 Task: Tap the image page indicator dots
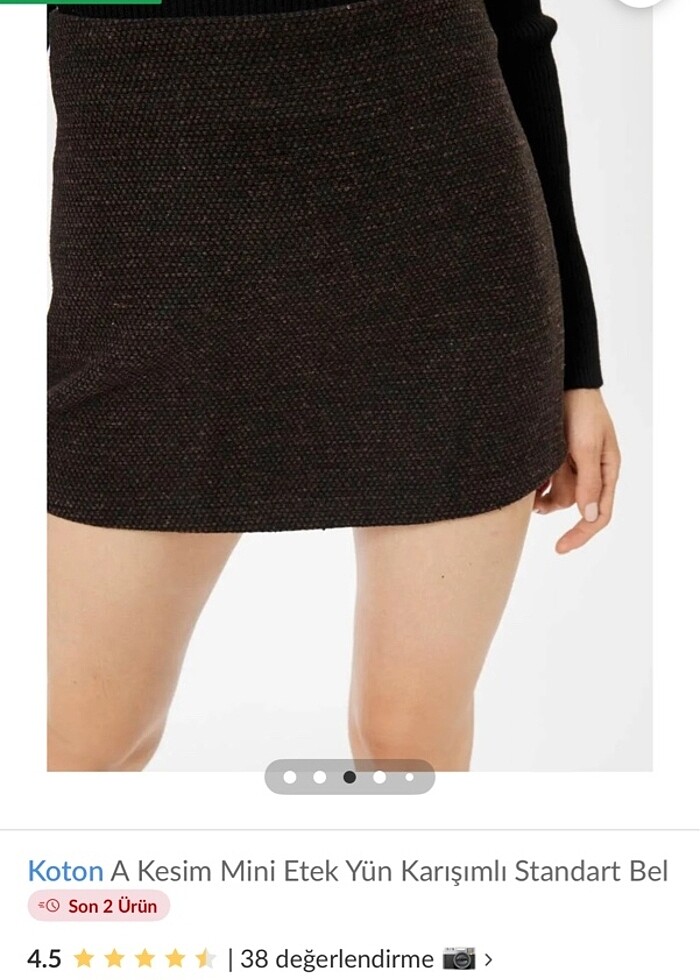click(349, 776)
